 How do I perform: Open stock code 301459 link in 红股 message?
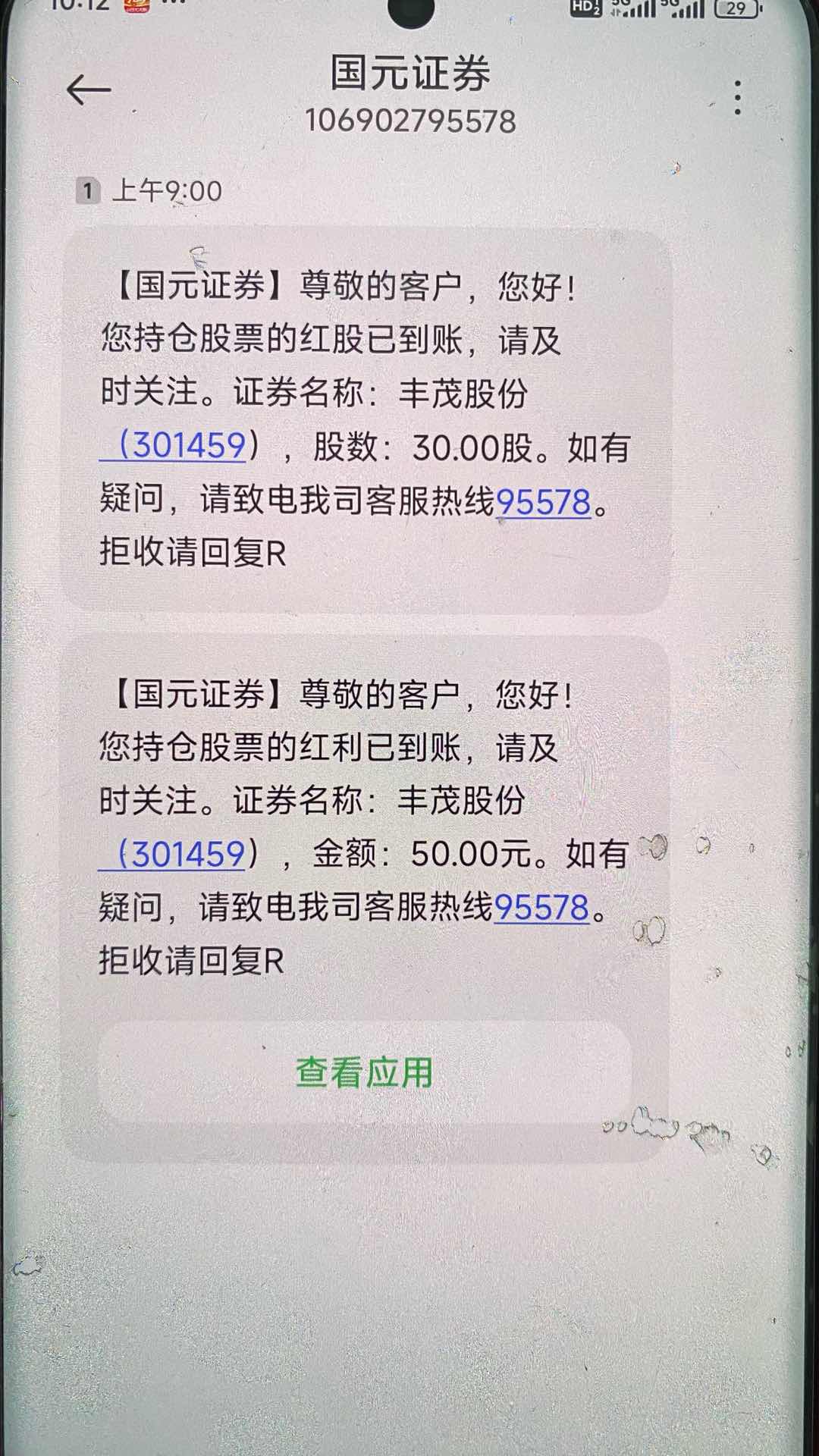[x=182, y=446]
